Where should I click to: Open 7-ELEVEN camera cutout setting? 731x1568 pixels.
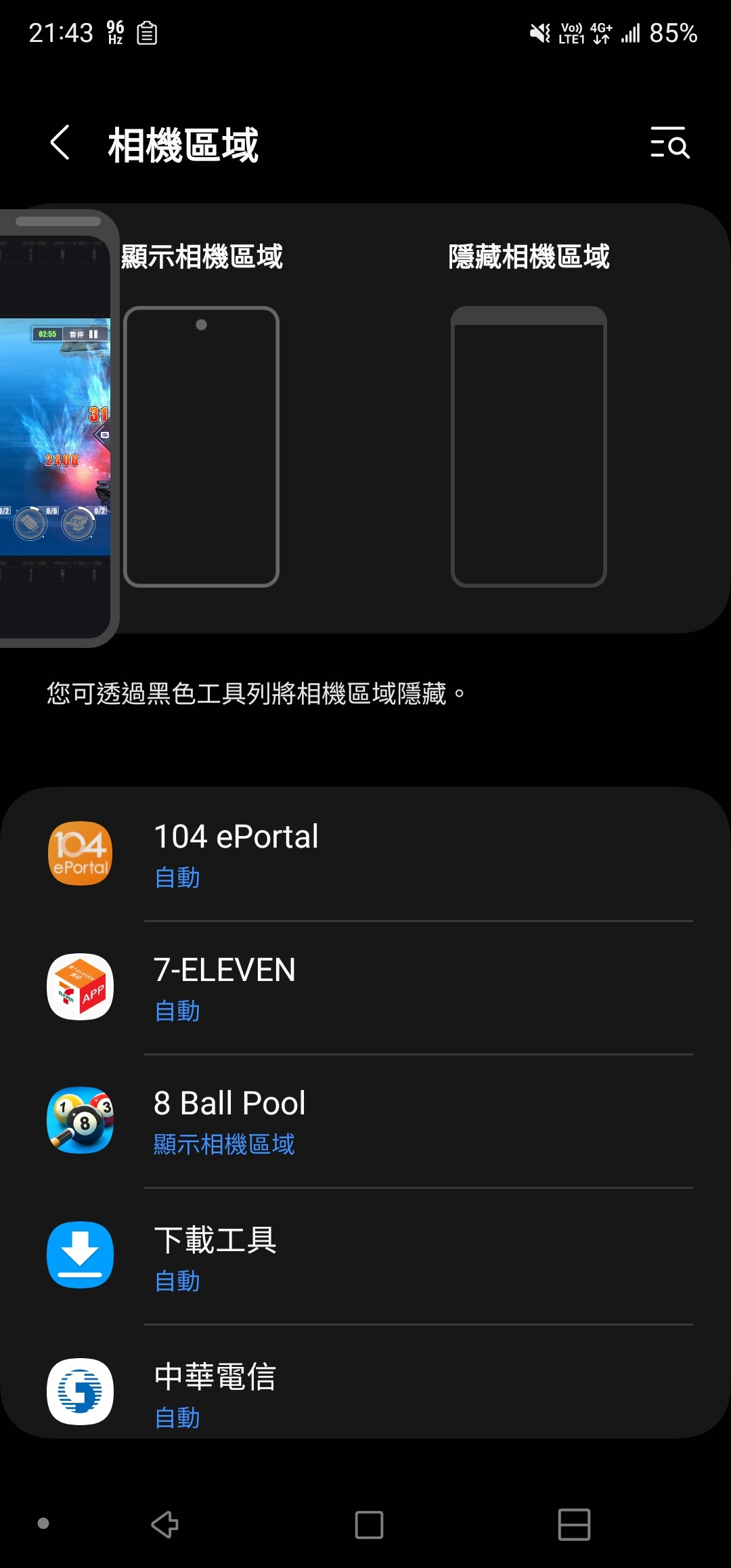pyautogui.click(x=365, y=987)
